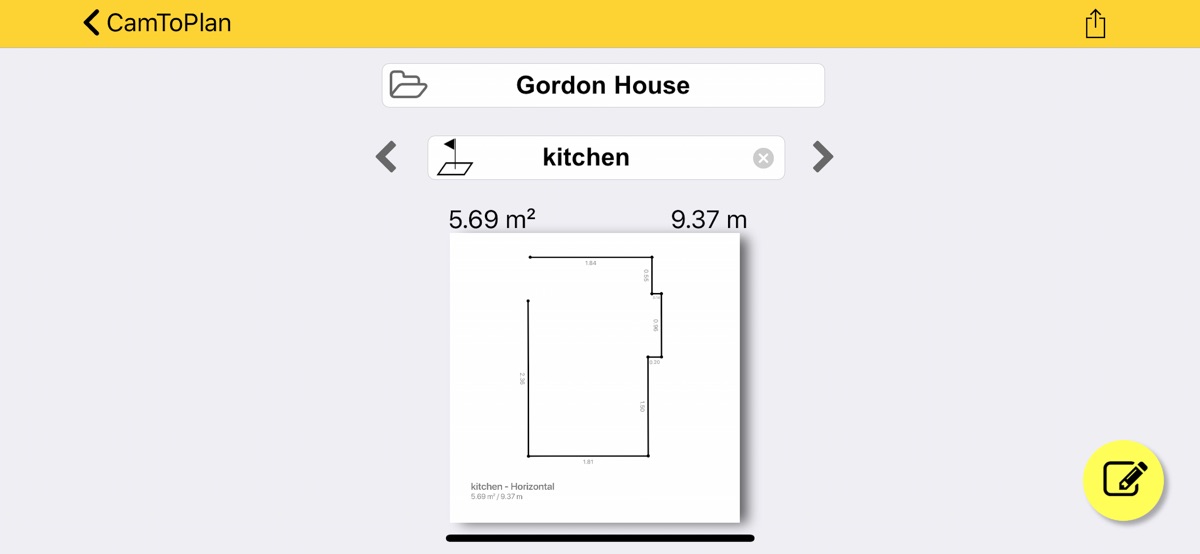Clear the kitchen name field
The image size is (1200, 554).
pos(763,158)
